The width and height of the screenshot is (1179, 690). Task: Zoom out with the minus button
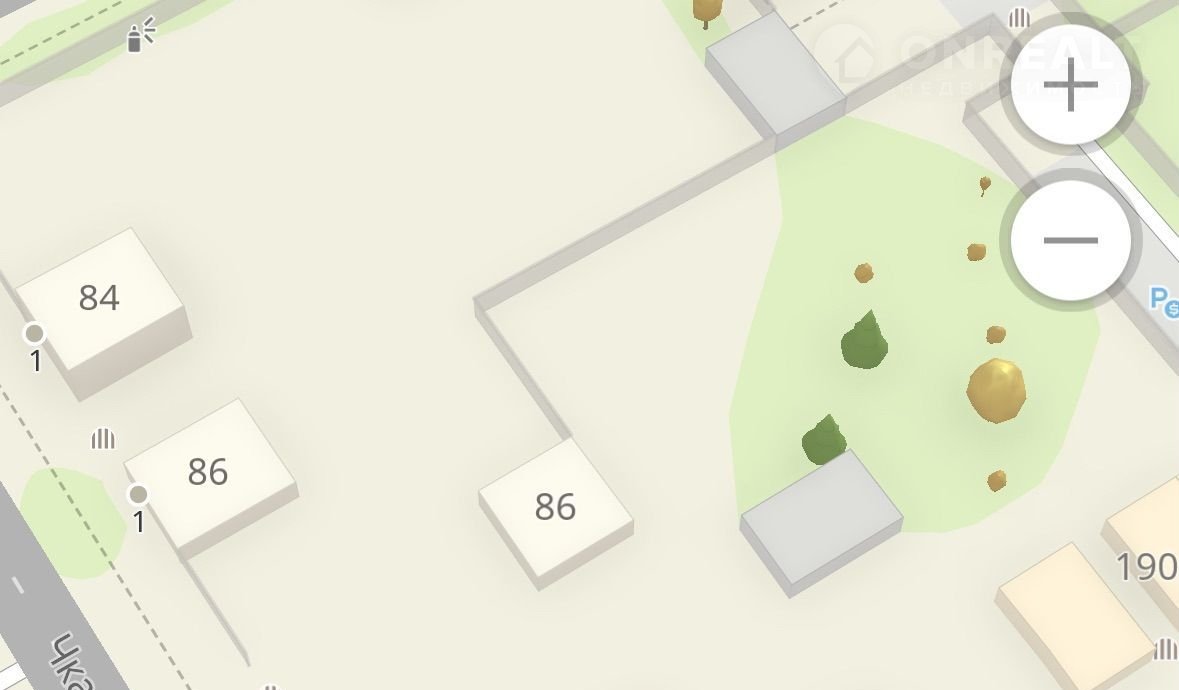pos(1070,240)
